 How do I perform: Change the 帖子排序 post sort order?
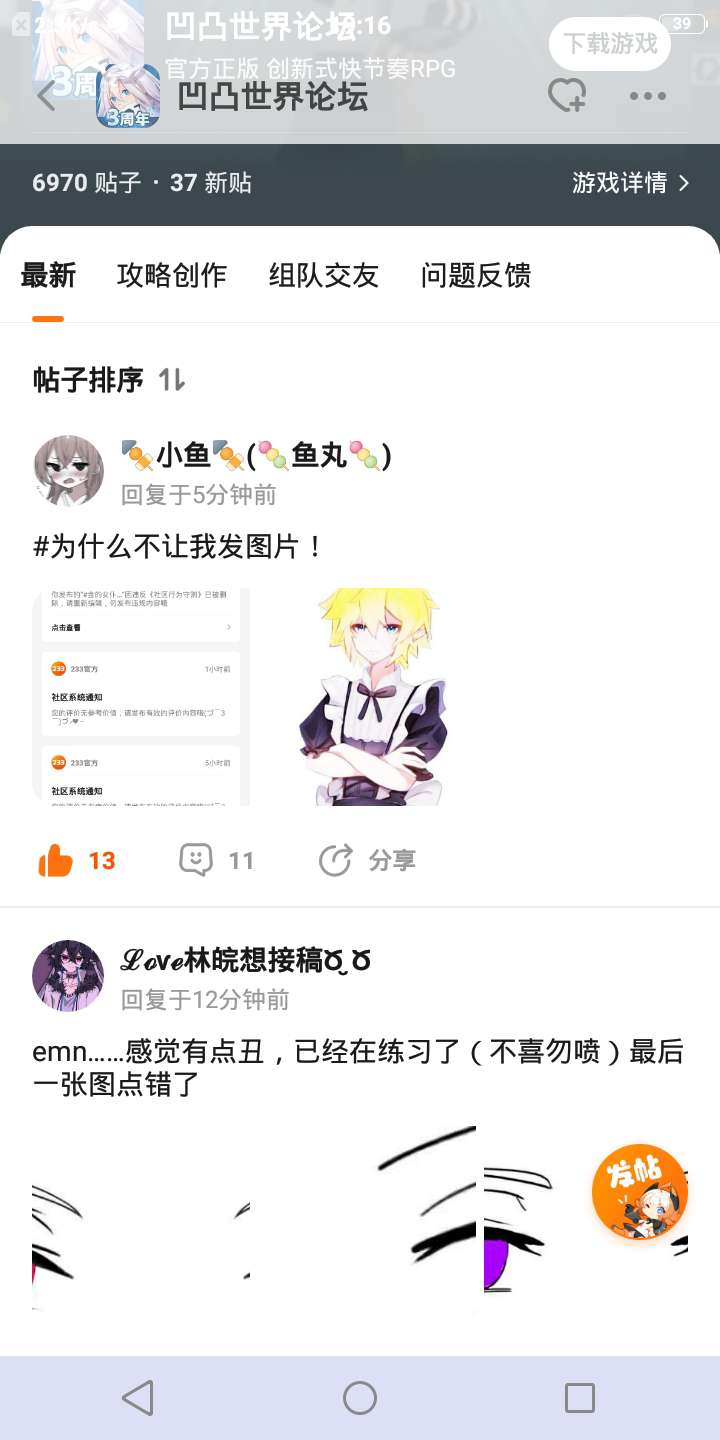pos(110,380)
